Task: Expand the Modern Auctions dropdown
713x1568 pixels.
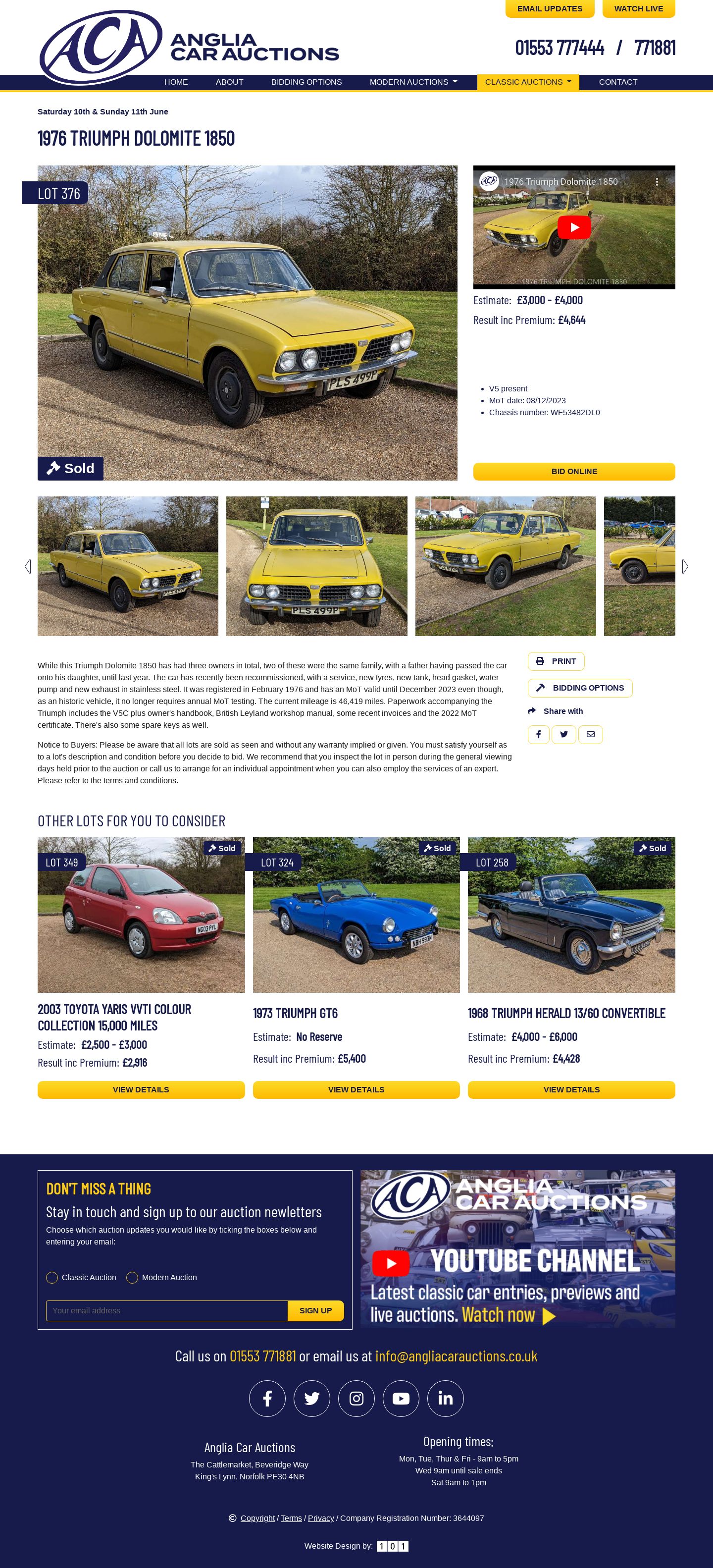Action: pos(413,82)
